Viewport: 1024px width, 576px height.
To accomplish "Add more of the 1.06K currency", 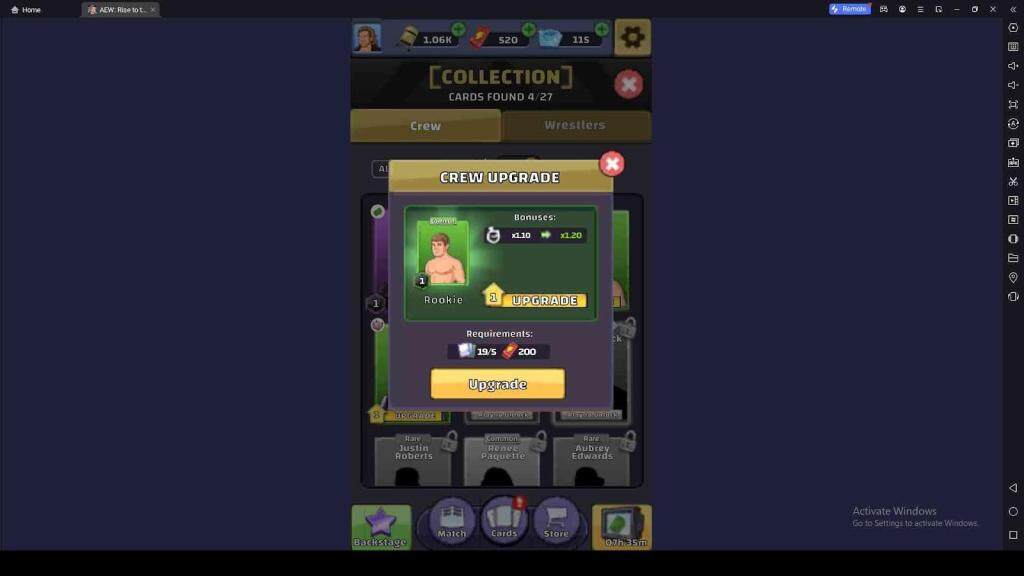I will [x=458, y=29].
